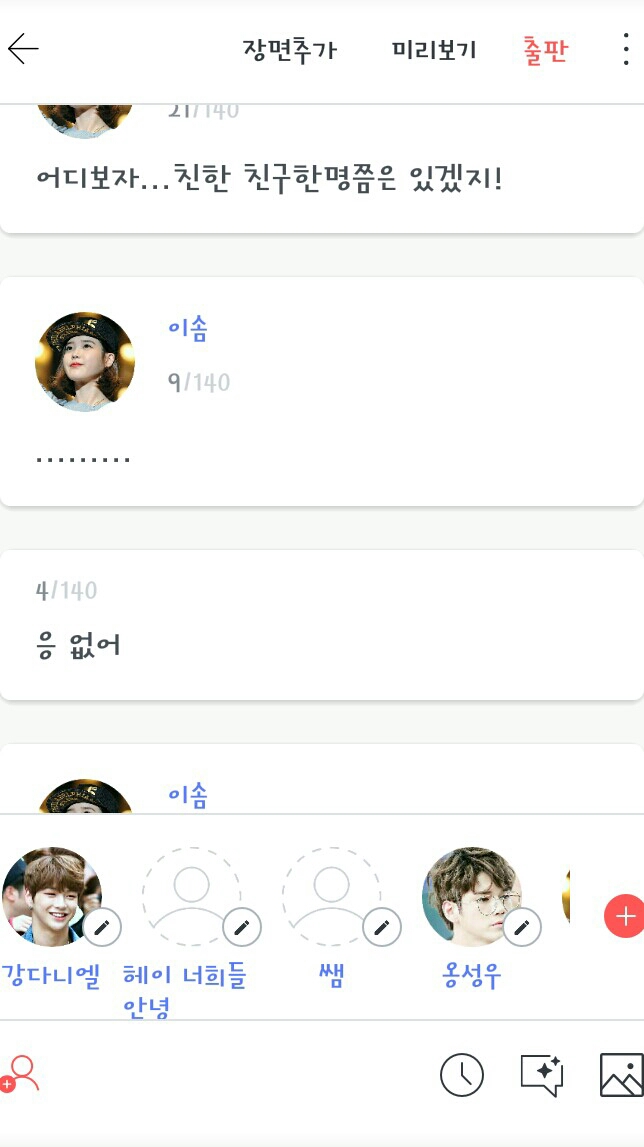Open the add-person icon
This screenshot has width=644, height=1147.
tap(22, 1074)
